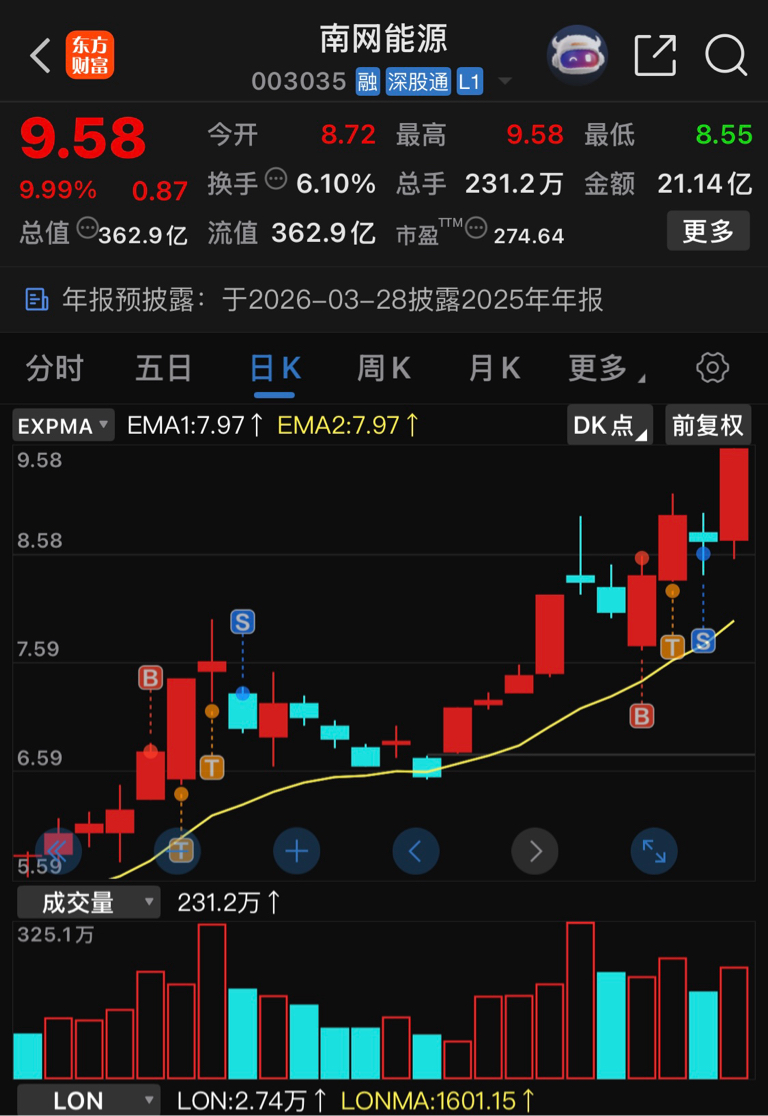
Task: Open the robot assistant avatar
Action: 577,55
